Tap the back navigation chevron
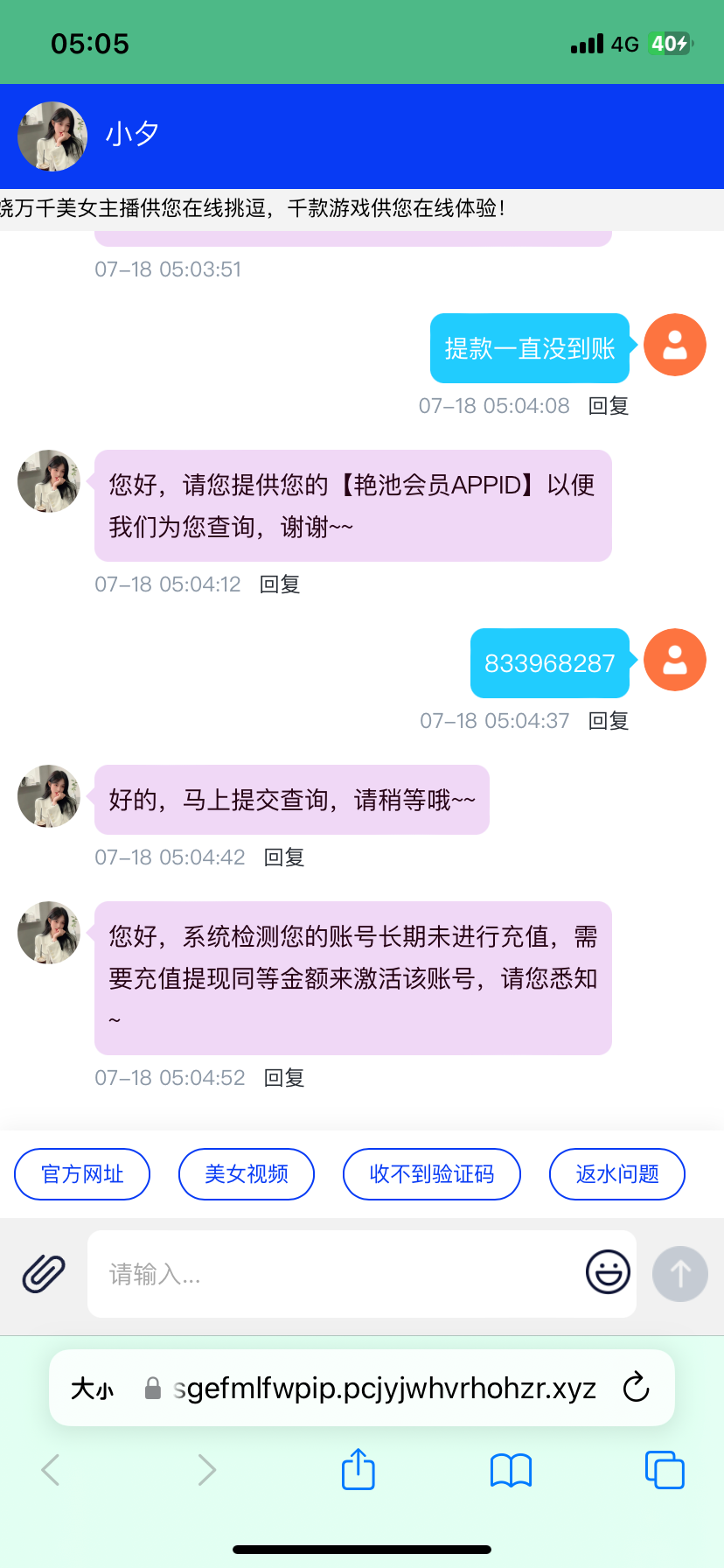Viewport: 724px width, 1568px height. (51, 1470)
